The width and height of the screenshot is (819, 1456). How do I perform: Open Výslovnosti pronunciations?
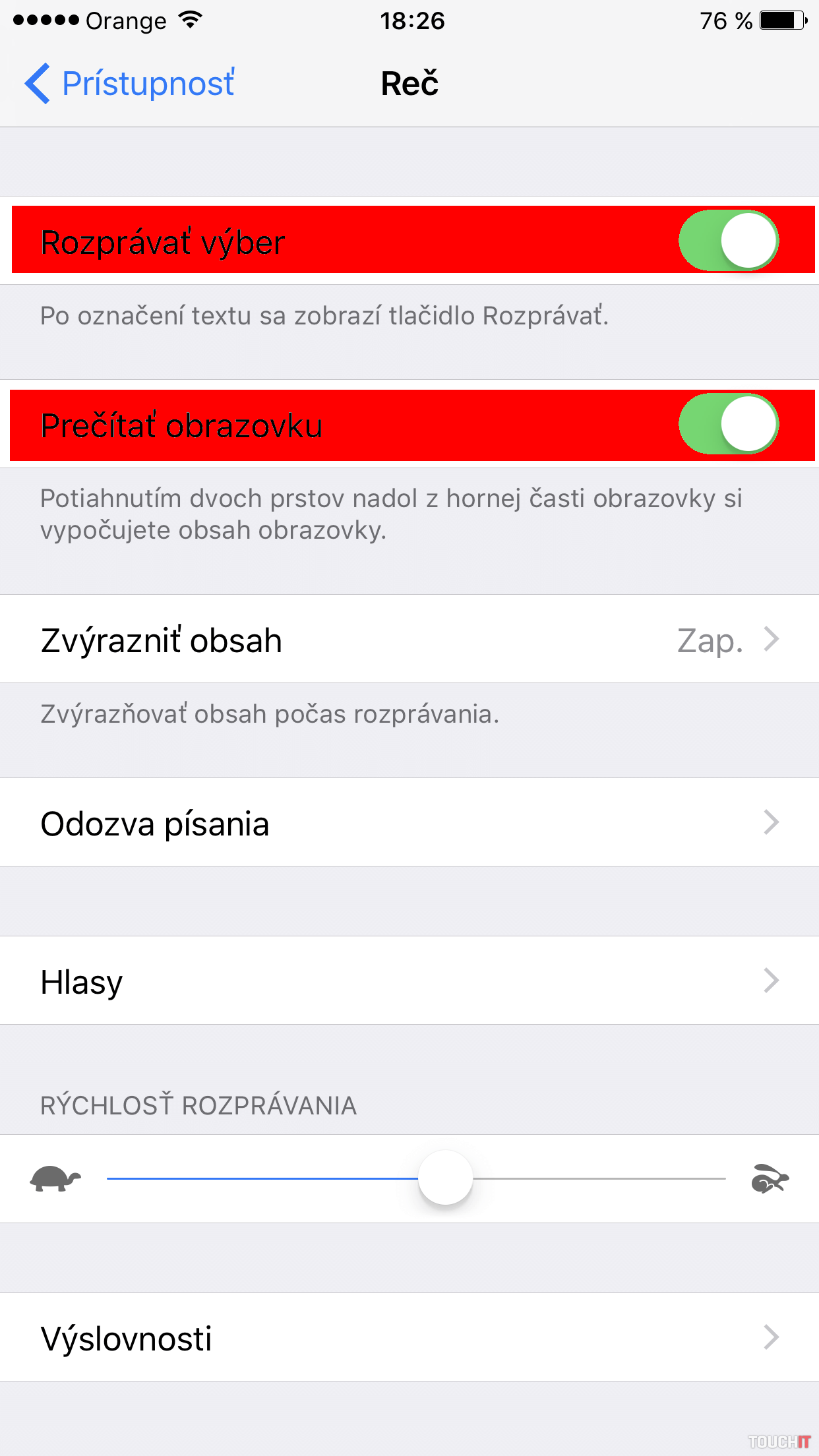pyautogui.click(x=409, y=1337)
